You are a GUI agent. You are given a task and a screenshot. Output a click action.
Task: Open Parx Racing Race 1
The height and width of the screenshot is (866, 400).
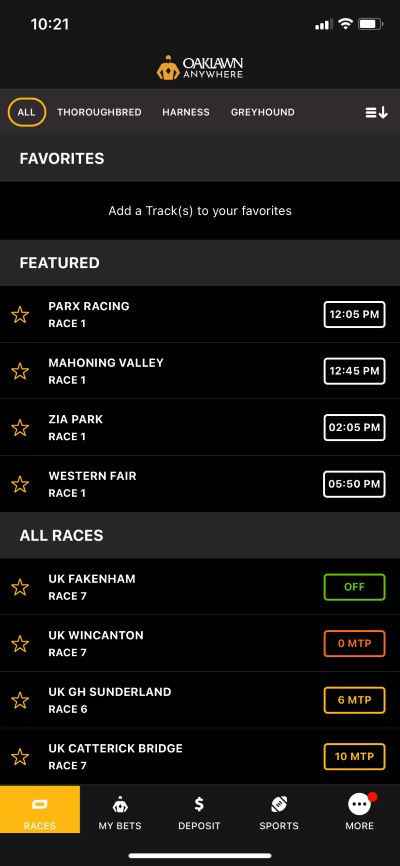coord(200,314)
